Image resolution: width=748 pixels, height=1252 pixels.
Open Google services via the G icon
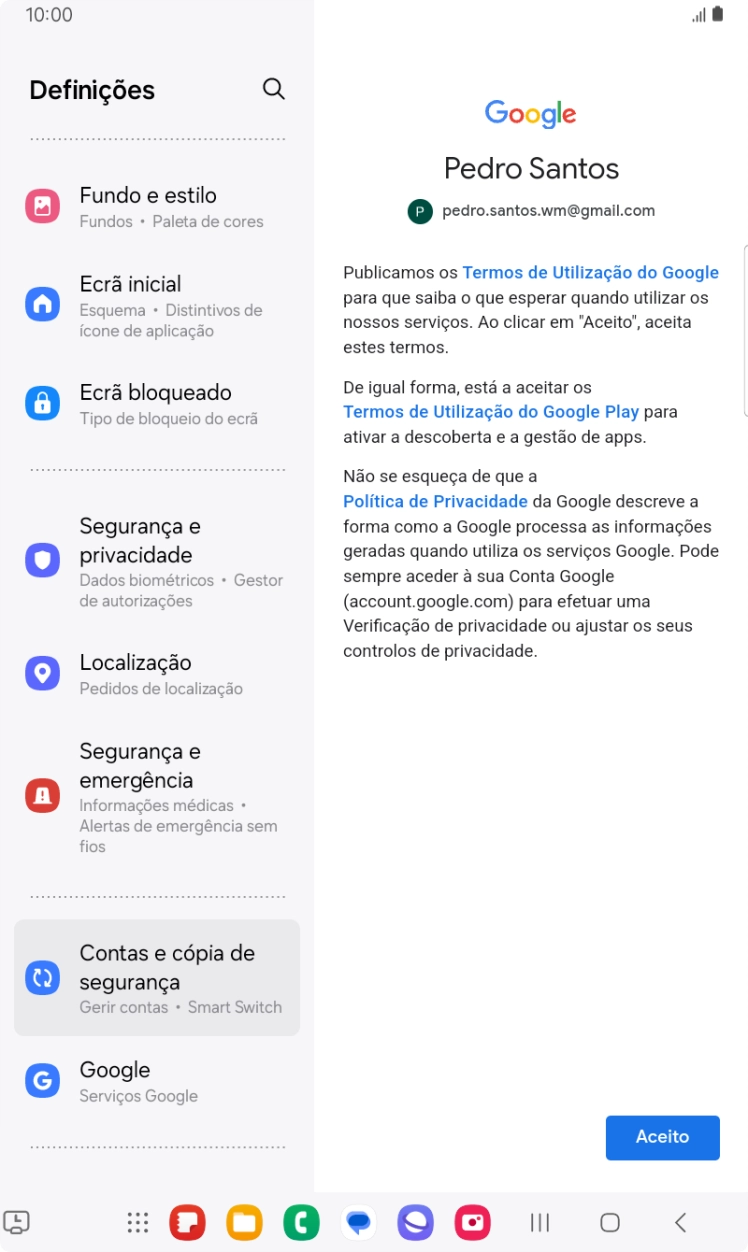coord(42,1080)
